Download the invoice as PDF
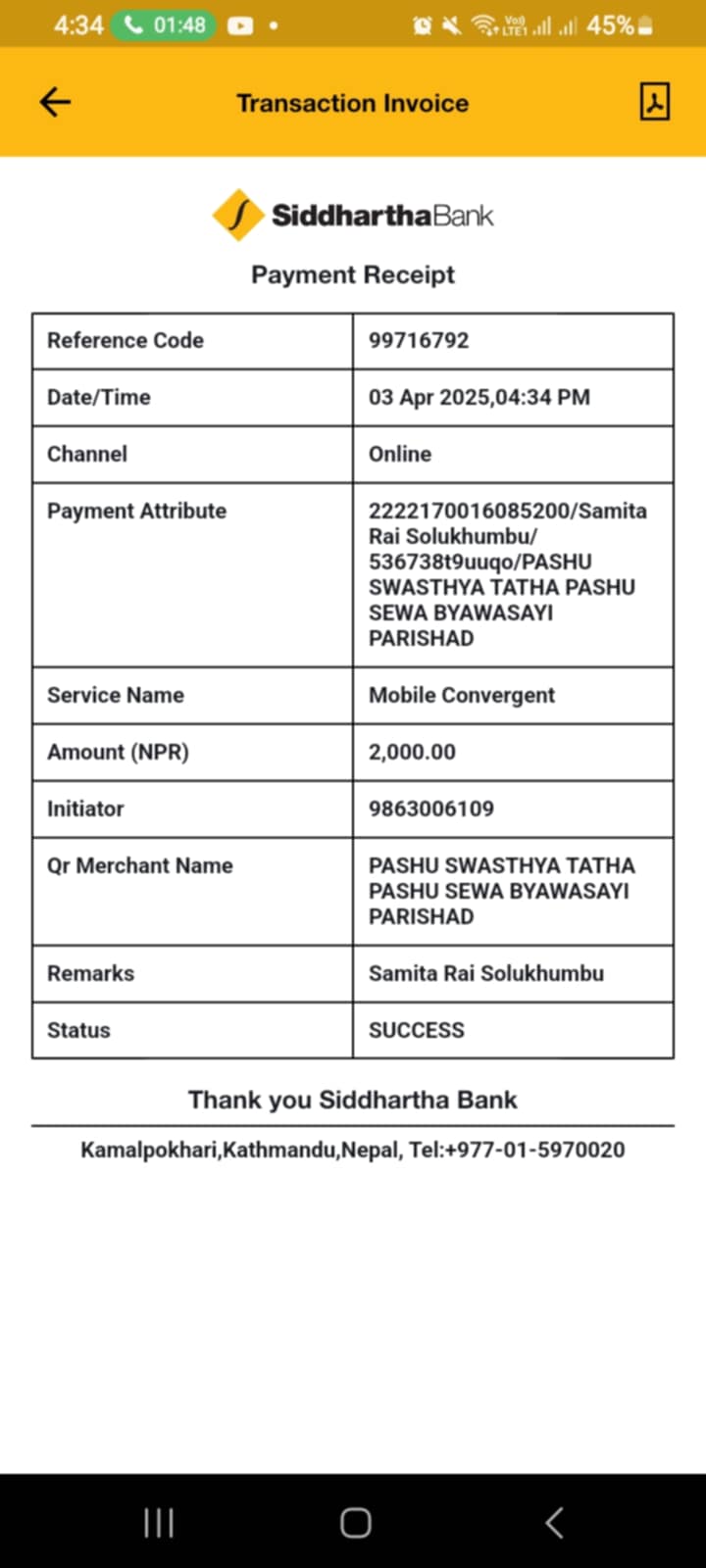 pos(654,102)
